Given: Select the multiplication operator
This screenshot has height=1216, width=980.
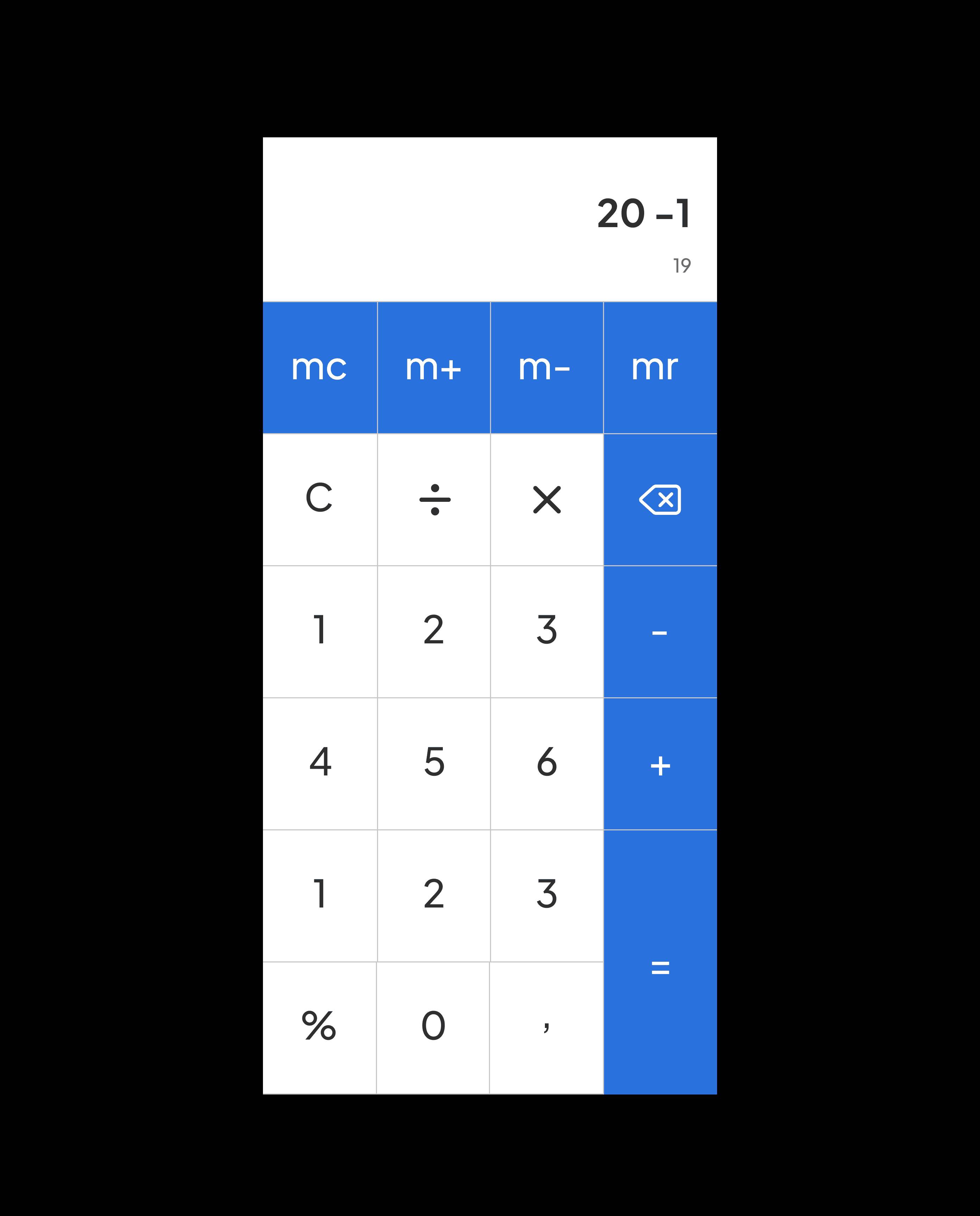Looking at the screenshot, I should point(546,500).
